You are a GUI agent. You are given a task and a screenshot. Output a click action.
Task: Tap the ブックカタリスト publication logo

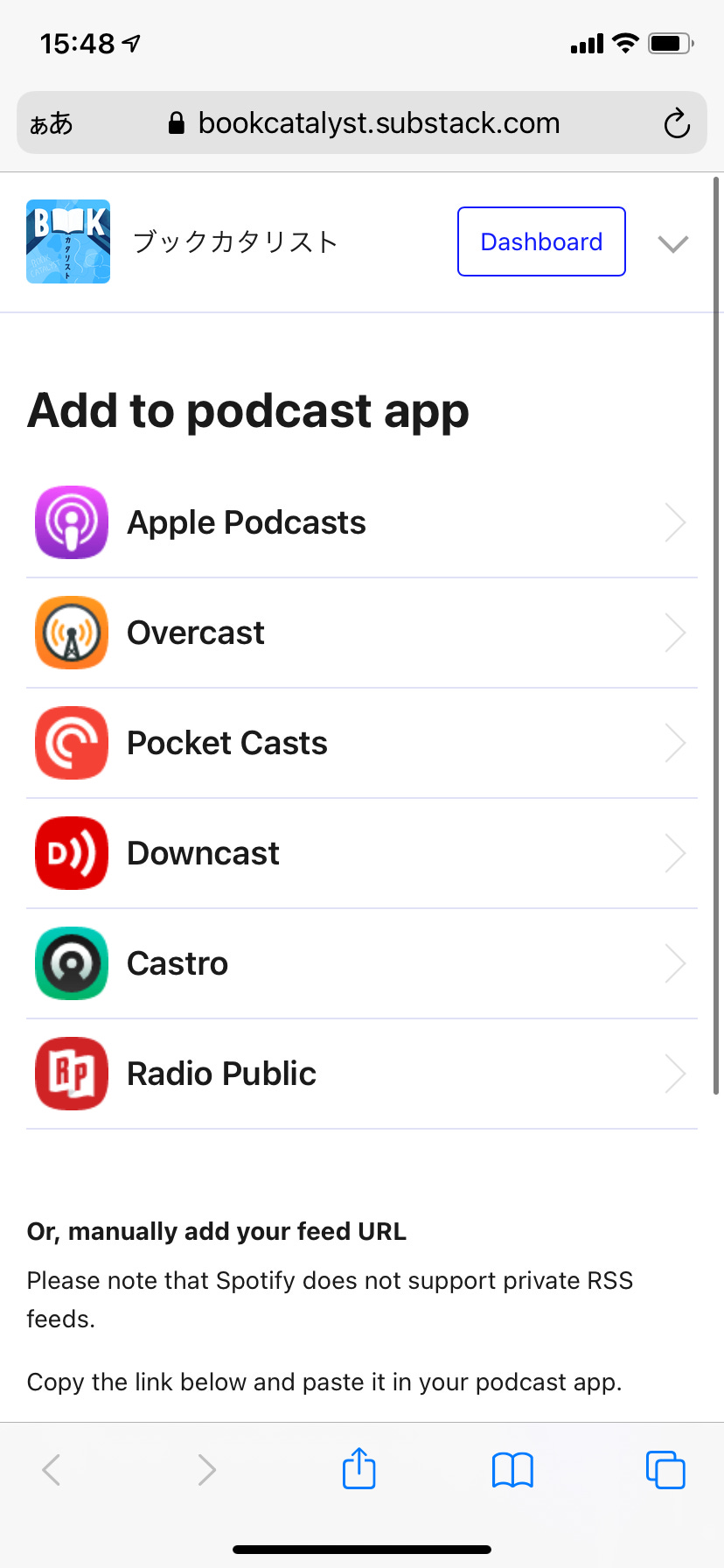(x=68, y=241)
